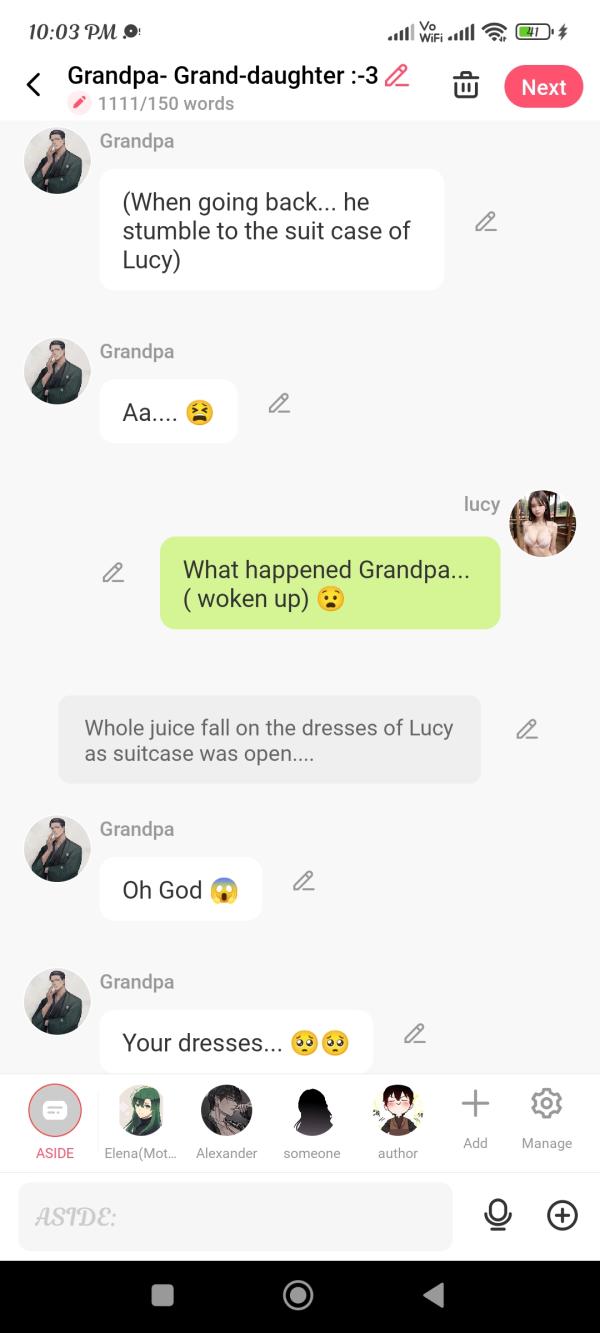Edit the "When going back" message

[x=486, y=222]
